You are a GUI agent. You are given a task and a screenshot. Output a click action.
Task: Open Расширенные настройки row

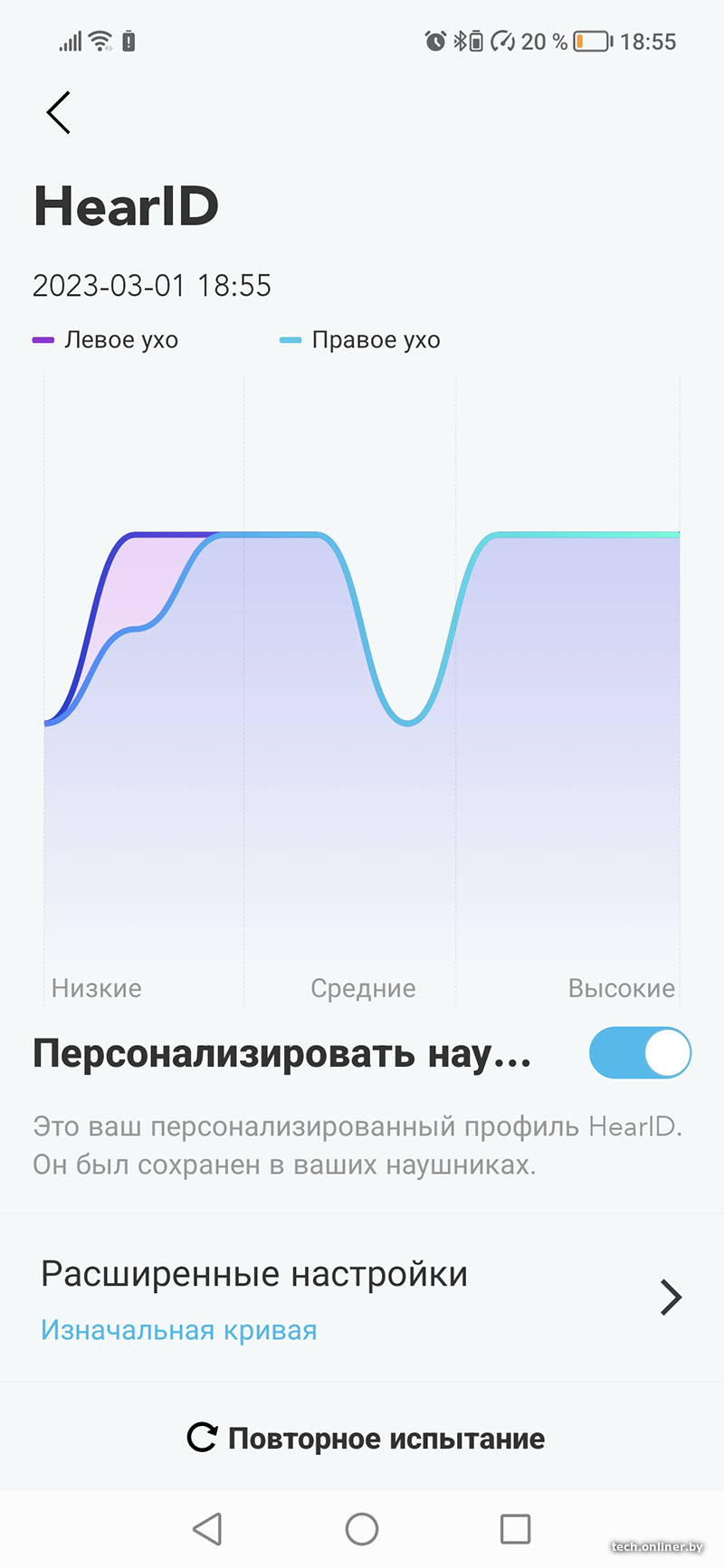coord(362,1297)
